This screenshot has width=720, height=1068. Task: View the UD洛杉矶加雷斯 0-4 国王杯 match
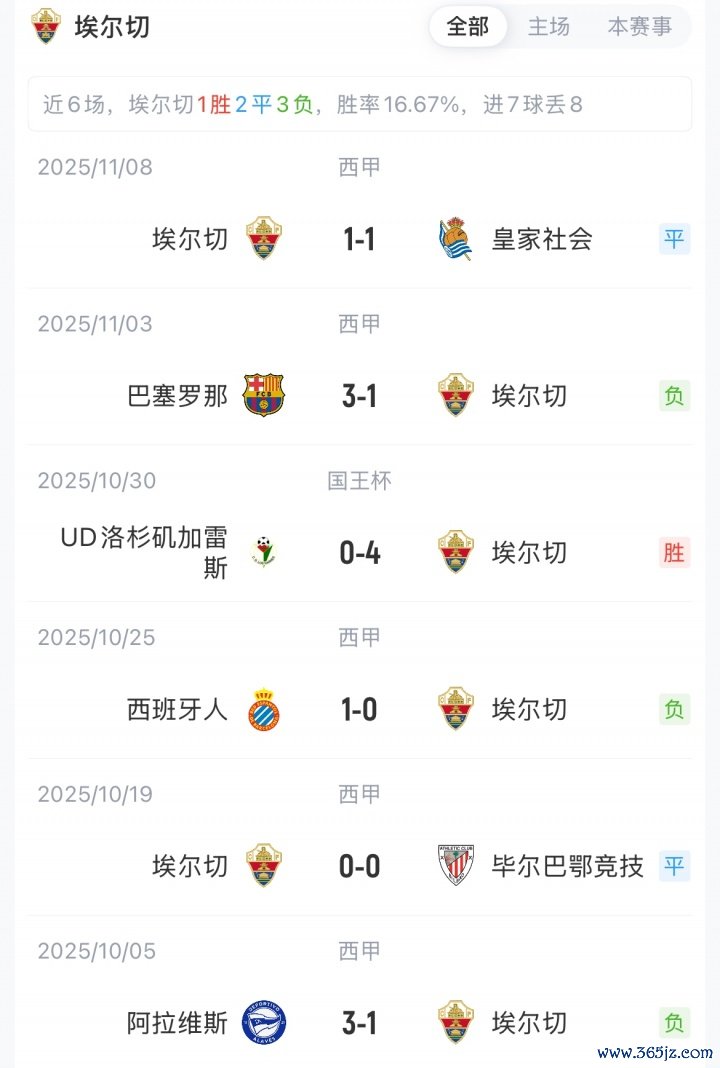[x=359, y=552]
